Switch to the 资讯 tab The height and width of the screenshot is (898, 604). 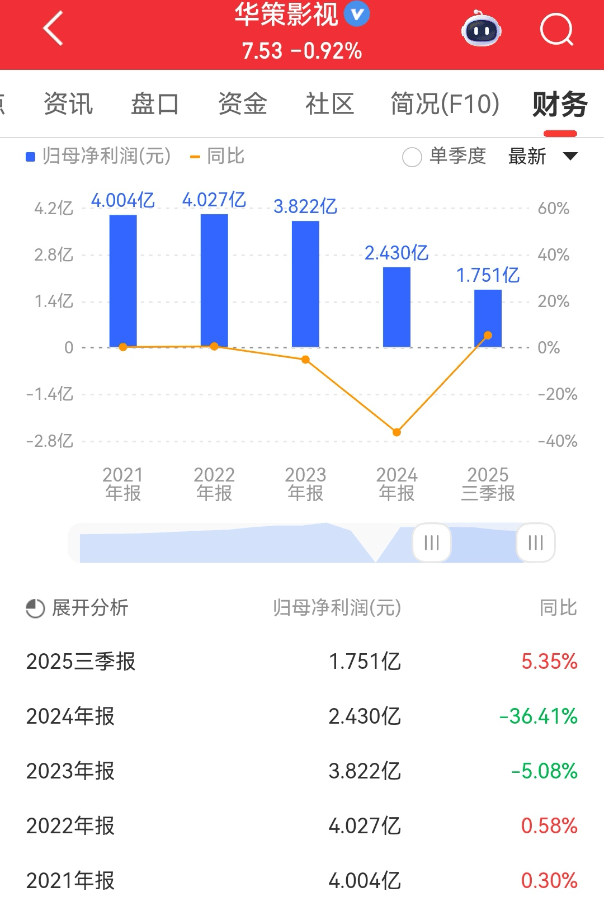point(68,103)
